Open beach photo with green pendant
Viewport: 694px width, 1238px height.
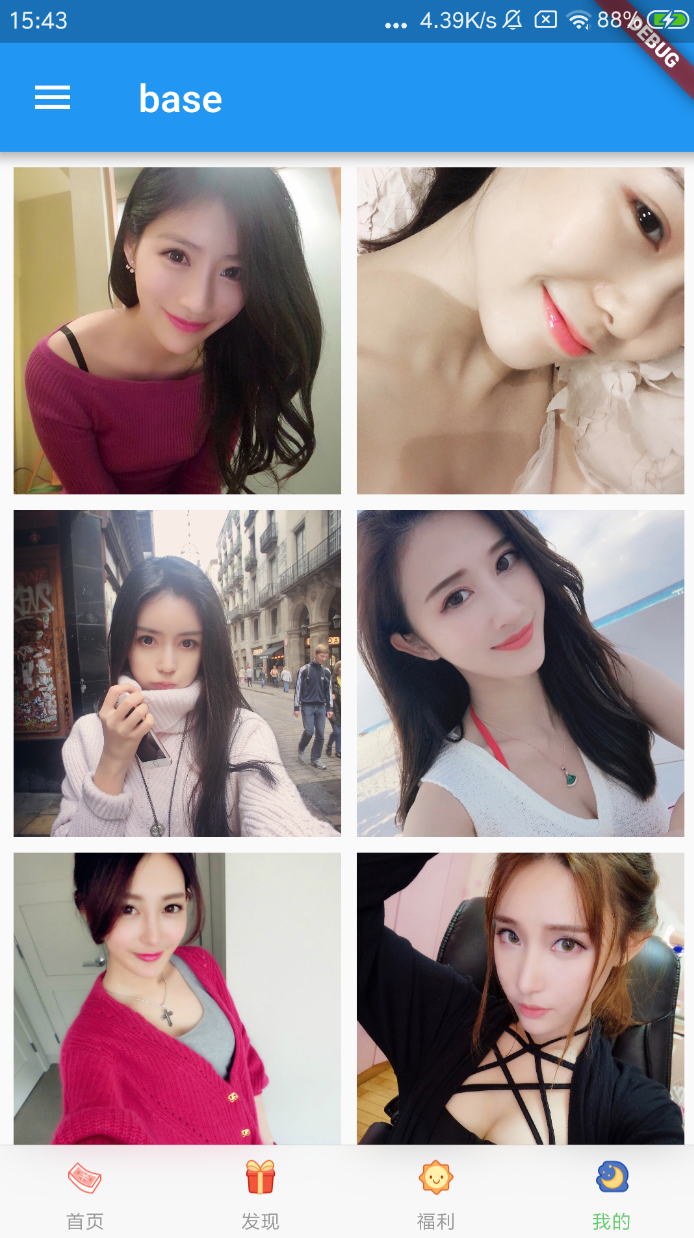pos(520,673)
